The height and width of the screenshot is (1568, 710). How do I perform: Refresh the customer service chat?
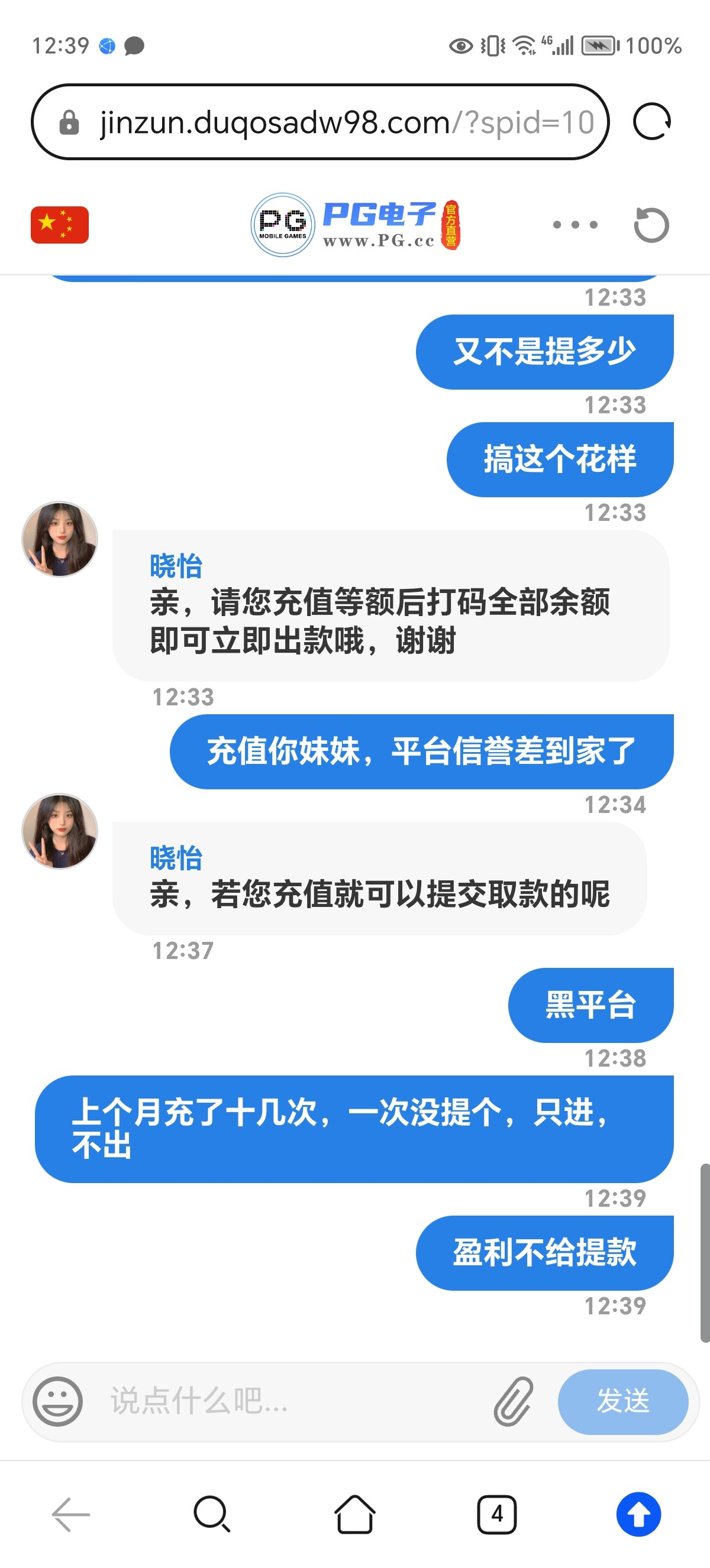(x=651, y=225)
